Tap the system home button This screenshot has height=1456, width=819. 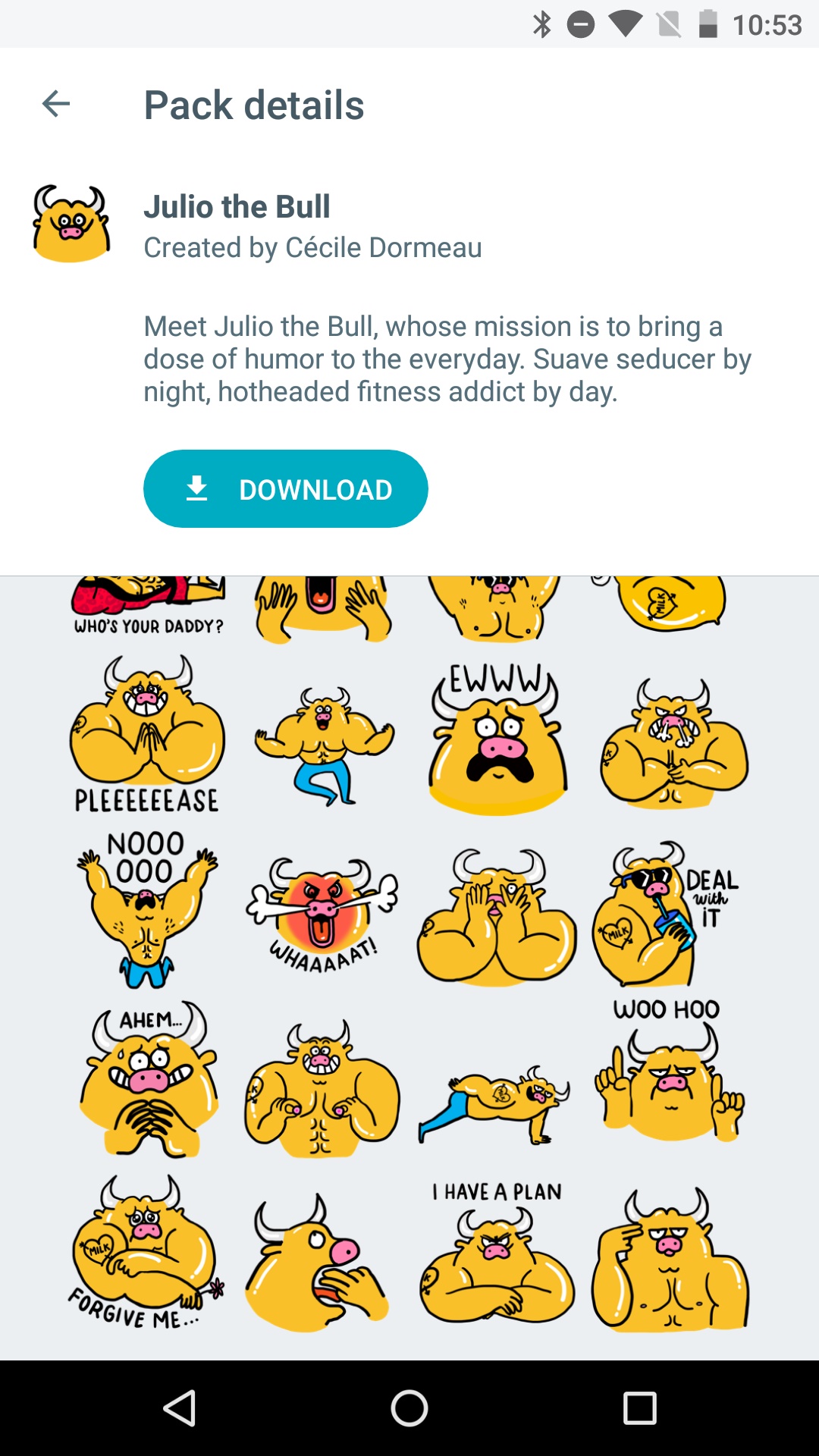click(x=409, y=1408)
